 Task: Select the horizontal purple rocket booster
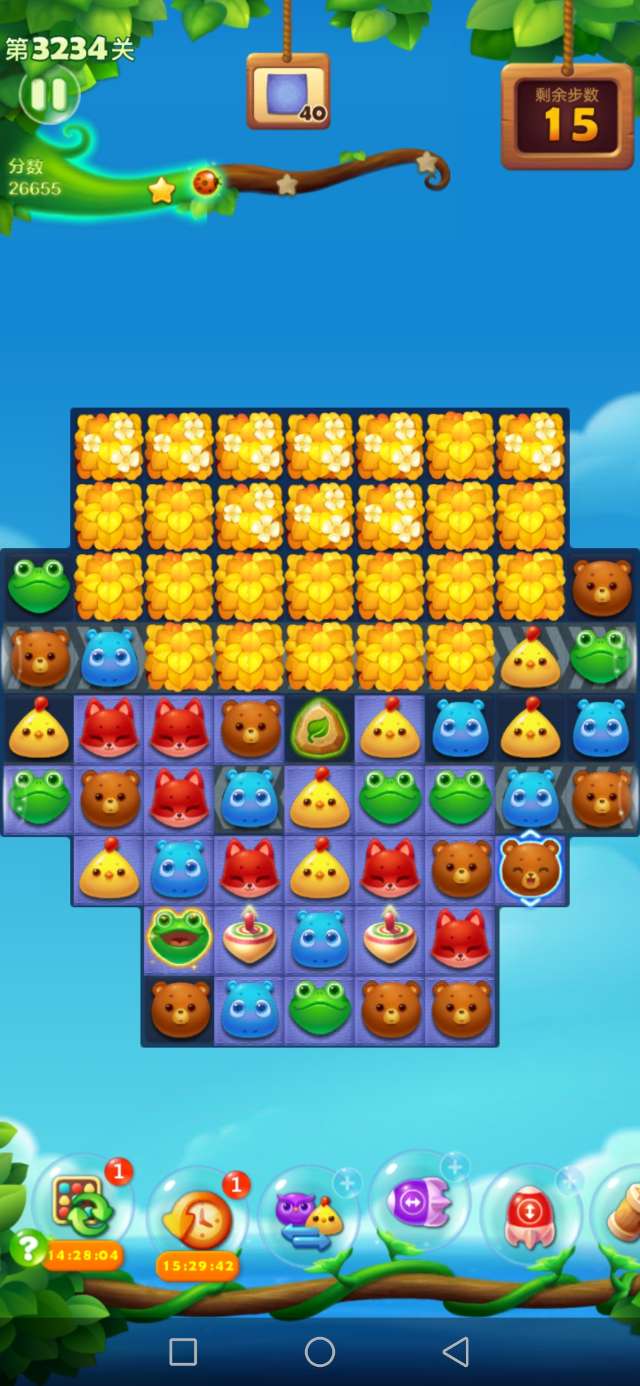[x=418, y=1201]
